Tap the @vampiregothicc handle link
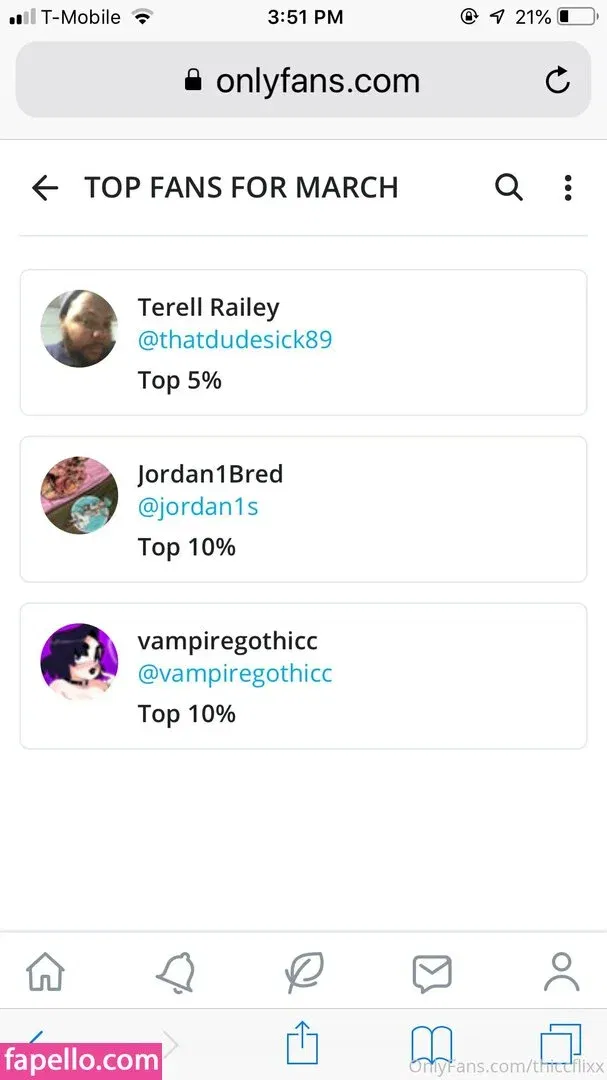The image size is (607, 1080). click(x=235, y=674)
